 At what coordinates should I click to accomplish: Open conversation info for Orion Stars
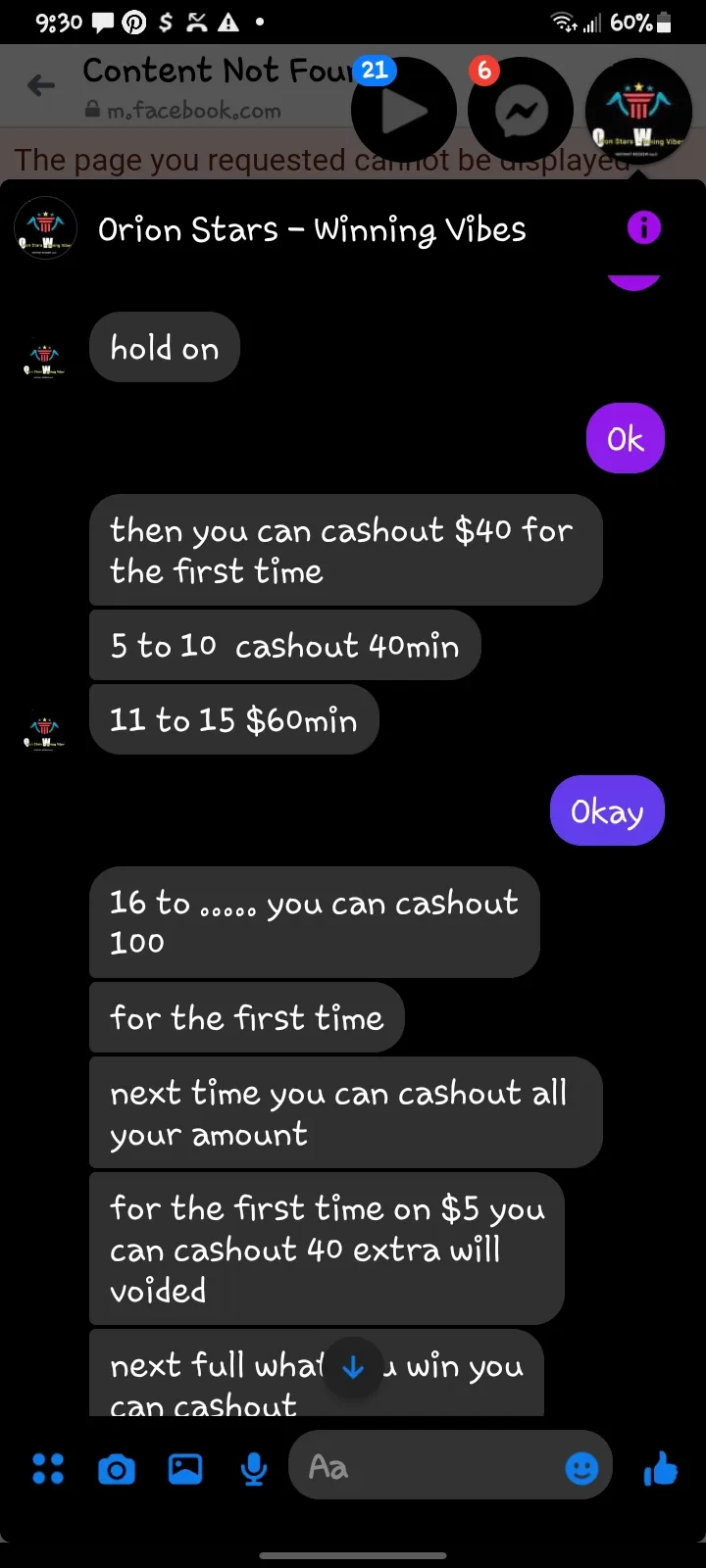pos(644,228)
